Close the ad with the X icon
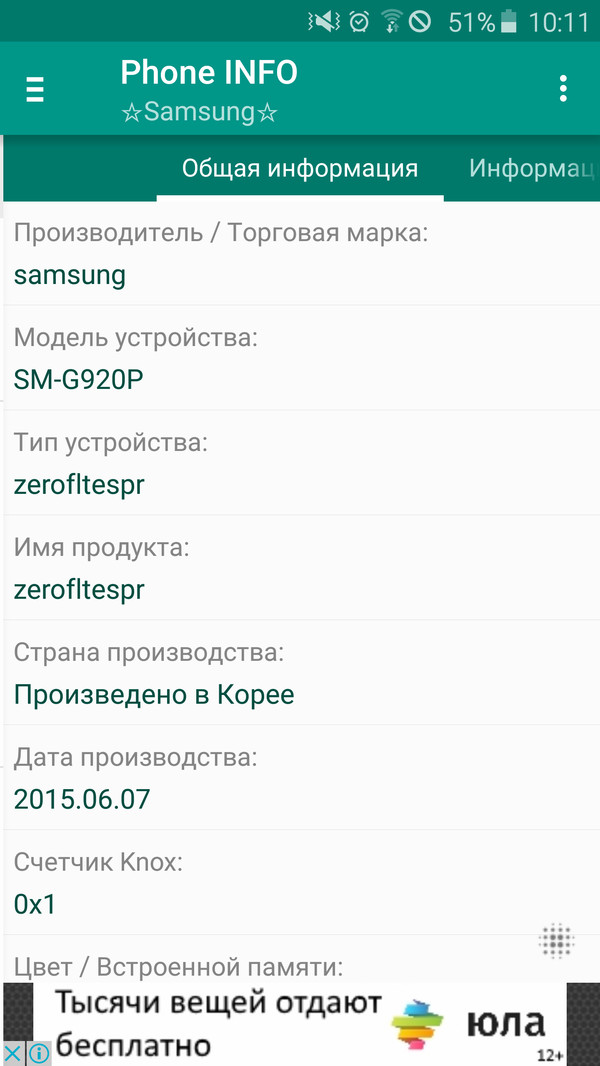The height and width of the screenshot is (1066, 600). pyautogui.click(x=13, y=1053)
